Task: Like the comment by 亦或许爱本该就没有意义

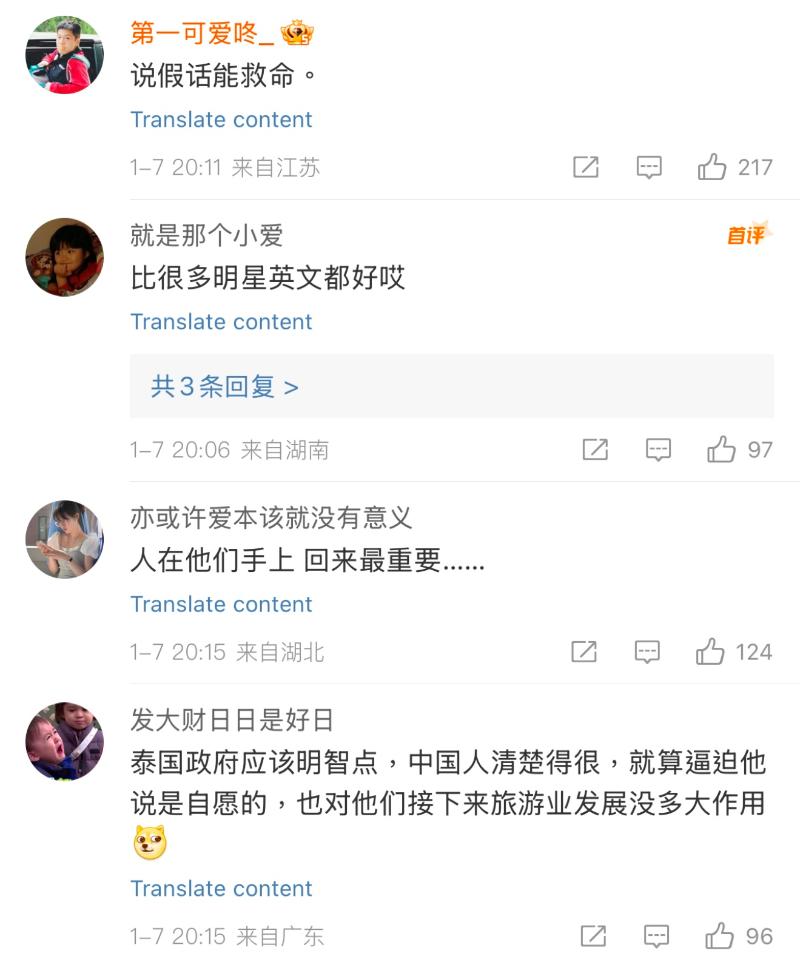Action: tap(710, 652)
